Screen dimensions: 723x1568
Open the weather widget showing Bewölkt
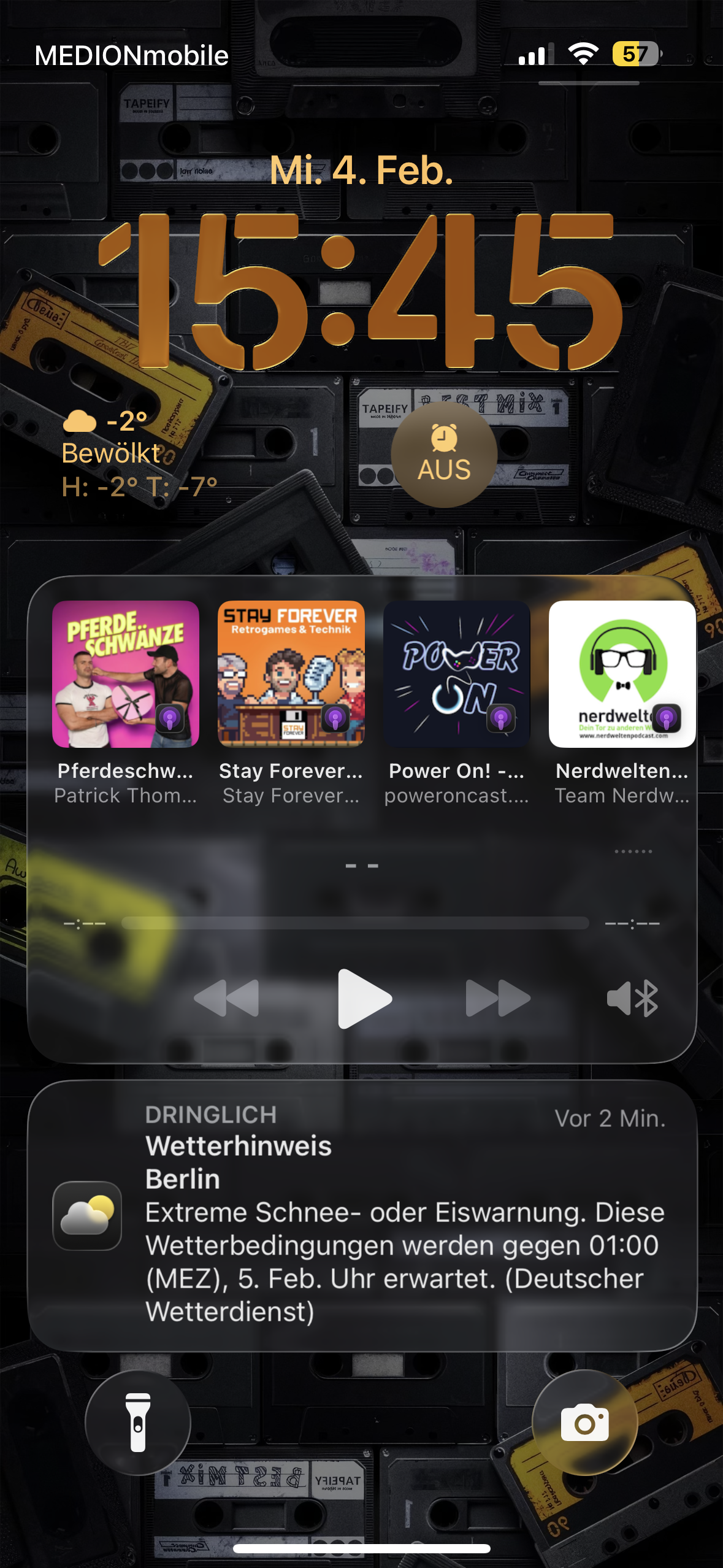pos(140,453)
